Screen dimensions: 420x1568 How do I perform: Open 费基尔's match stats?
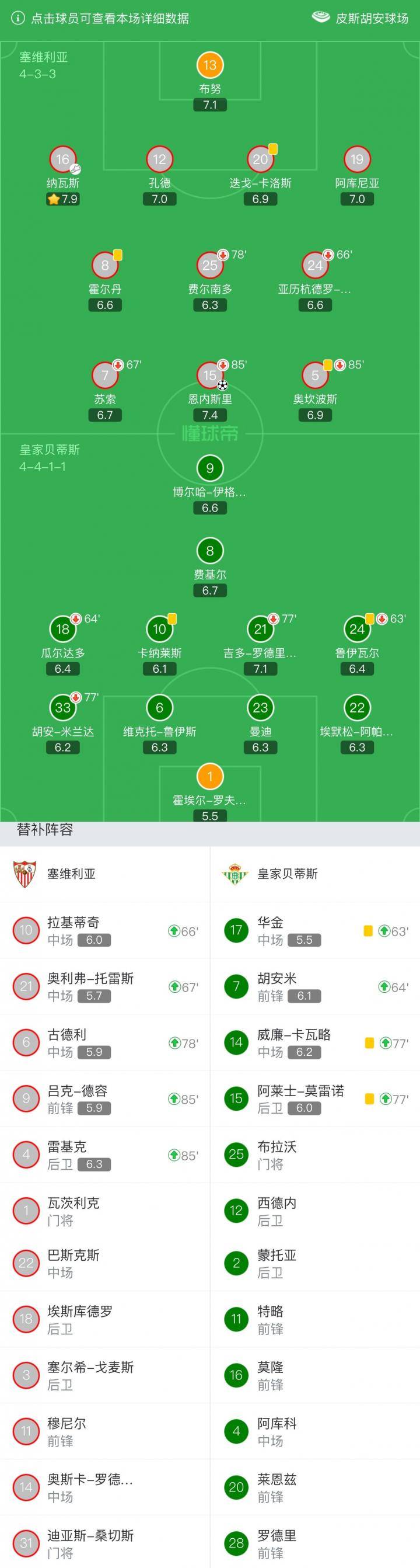[x=209, y=551]
